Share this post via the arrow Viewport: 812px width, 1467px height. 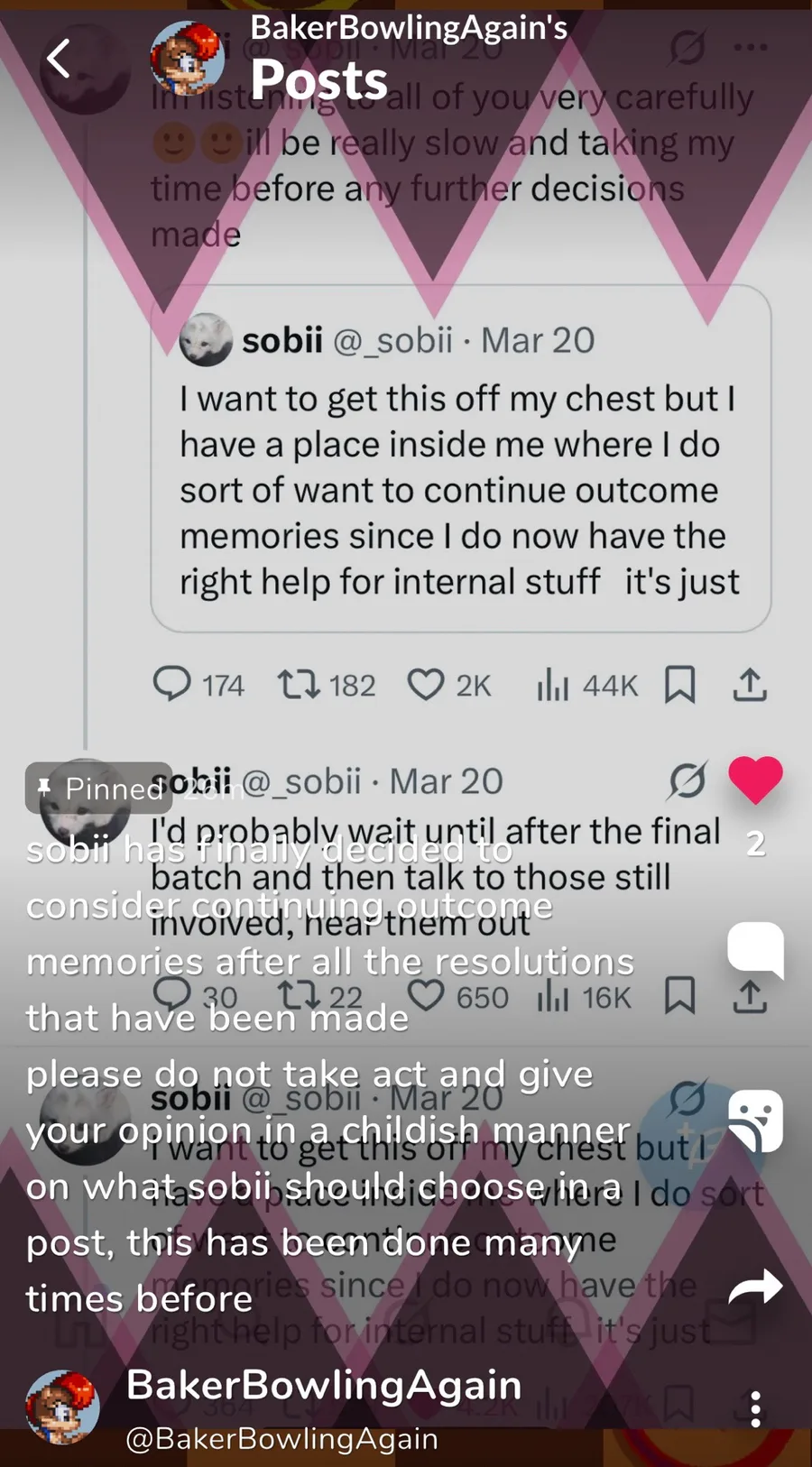coord(755,1287)
